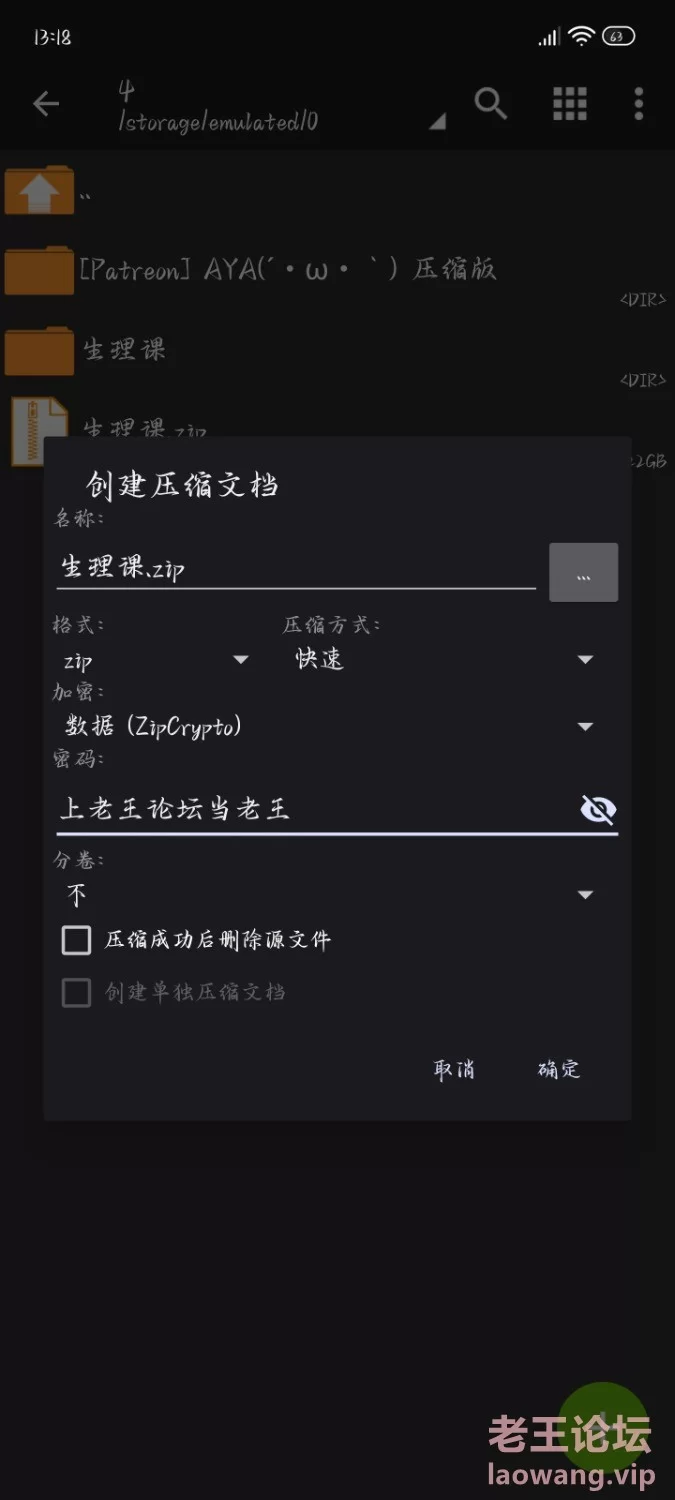Open the encryption dropdown 数据 (ZipCrypto)
The height and width of the screenshot is (1500, 675).
coord(330,727)
